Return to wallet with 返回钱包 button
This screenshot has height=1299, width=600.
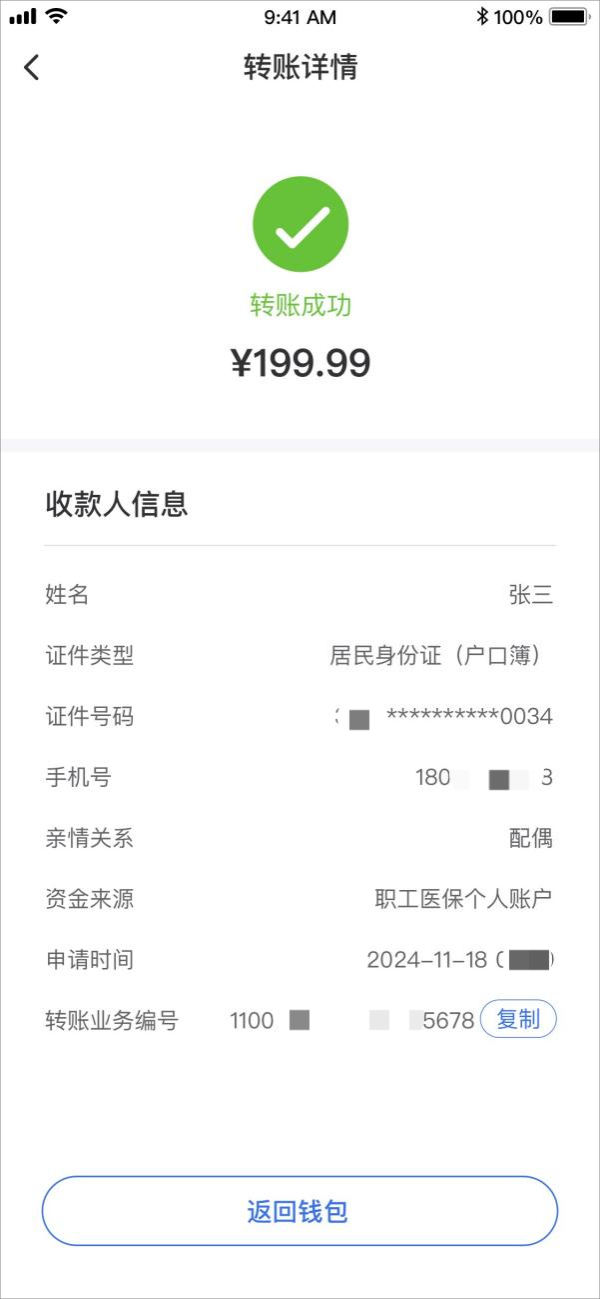coord(299,1211)
